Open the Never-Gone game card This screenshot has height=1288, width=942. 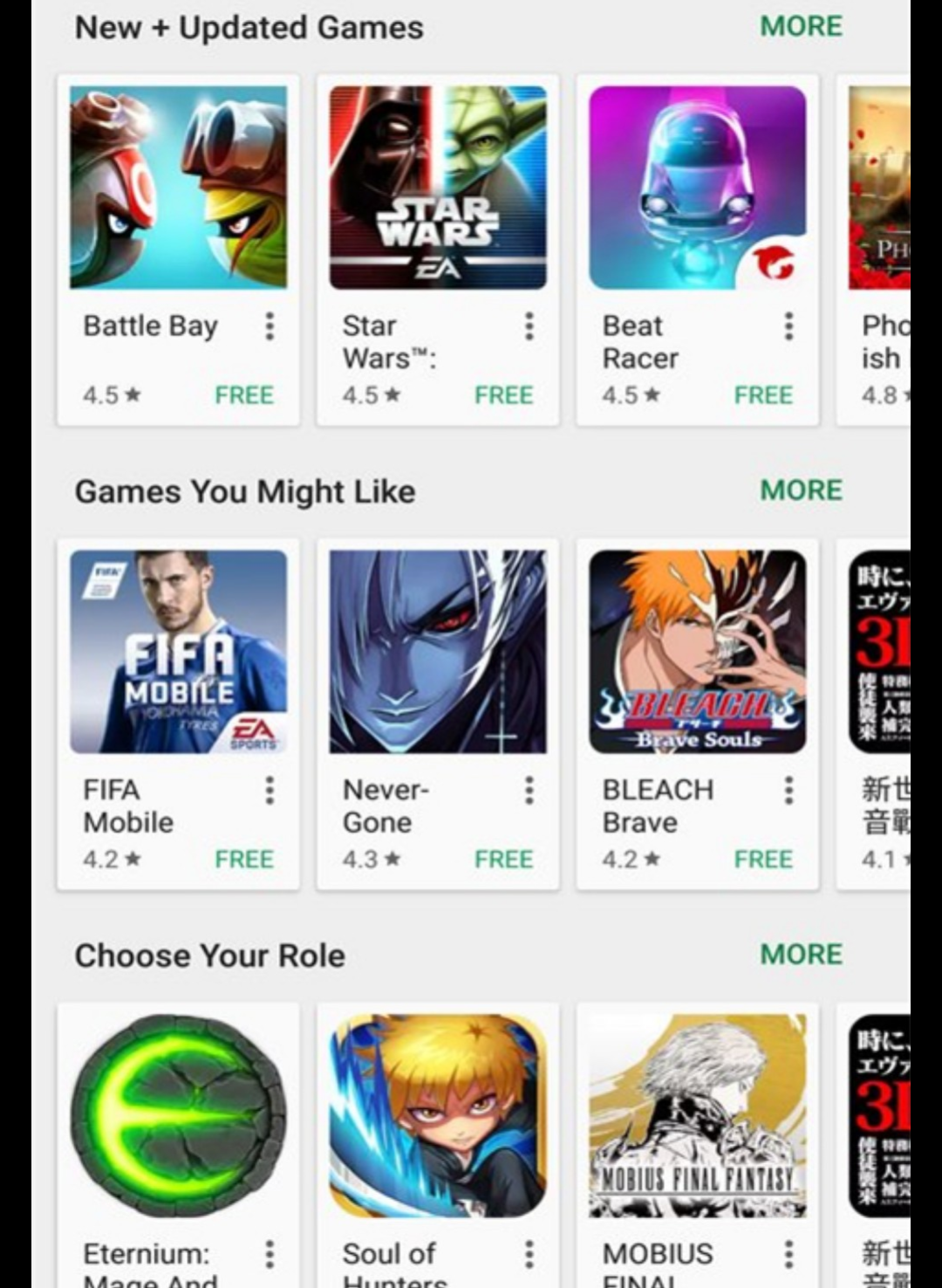(x=437, y=652)
